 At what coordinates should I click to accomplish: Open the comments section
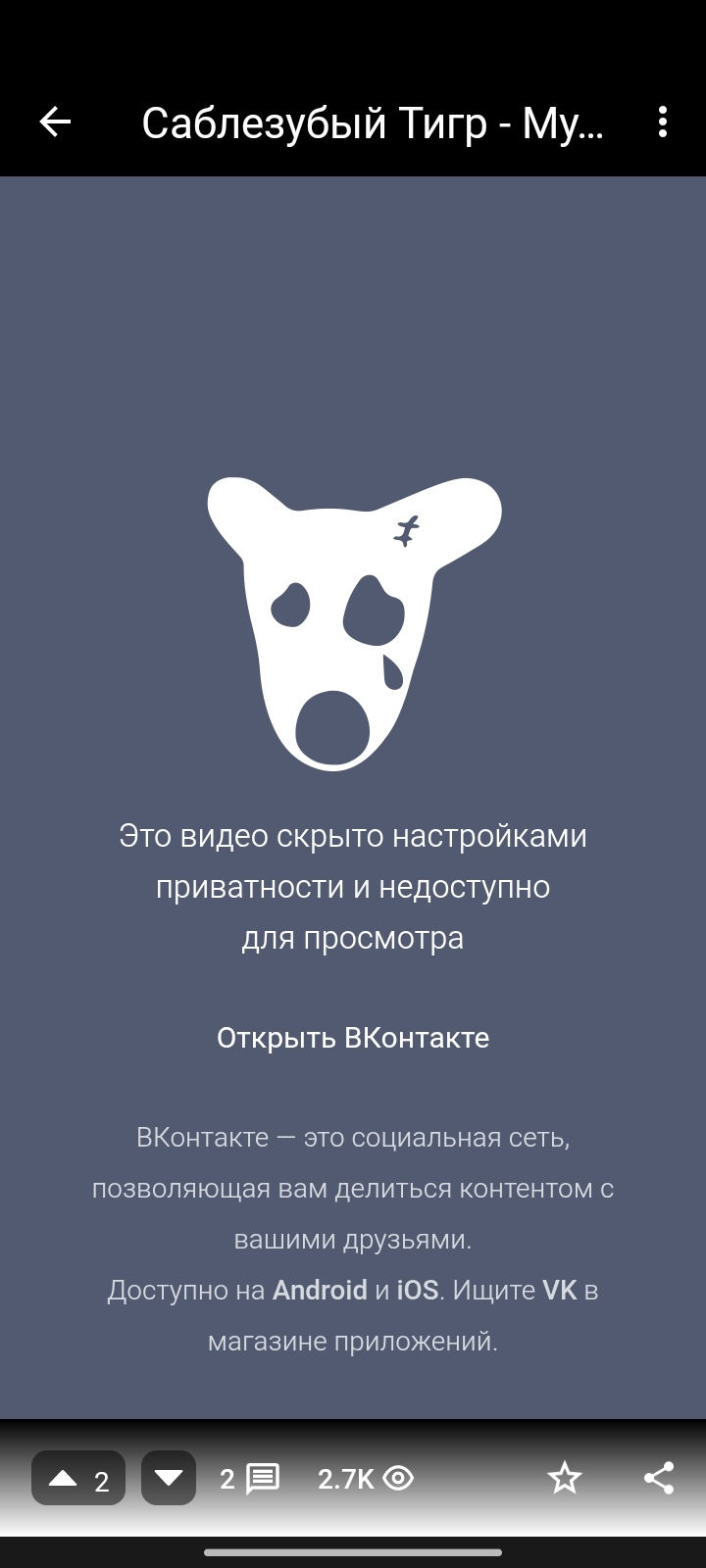click(250, 1478)
